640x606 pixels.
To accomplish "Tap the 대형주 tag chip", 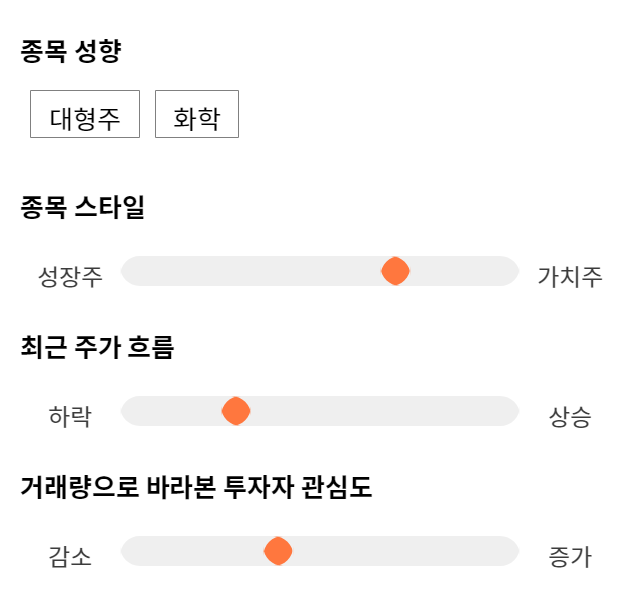I will tap(85, 114).
